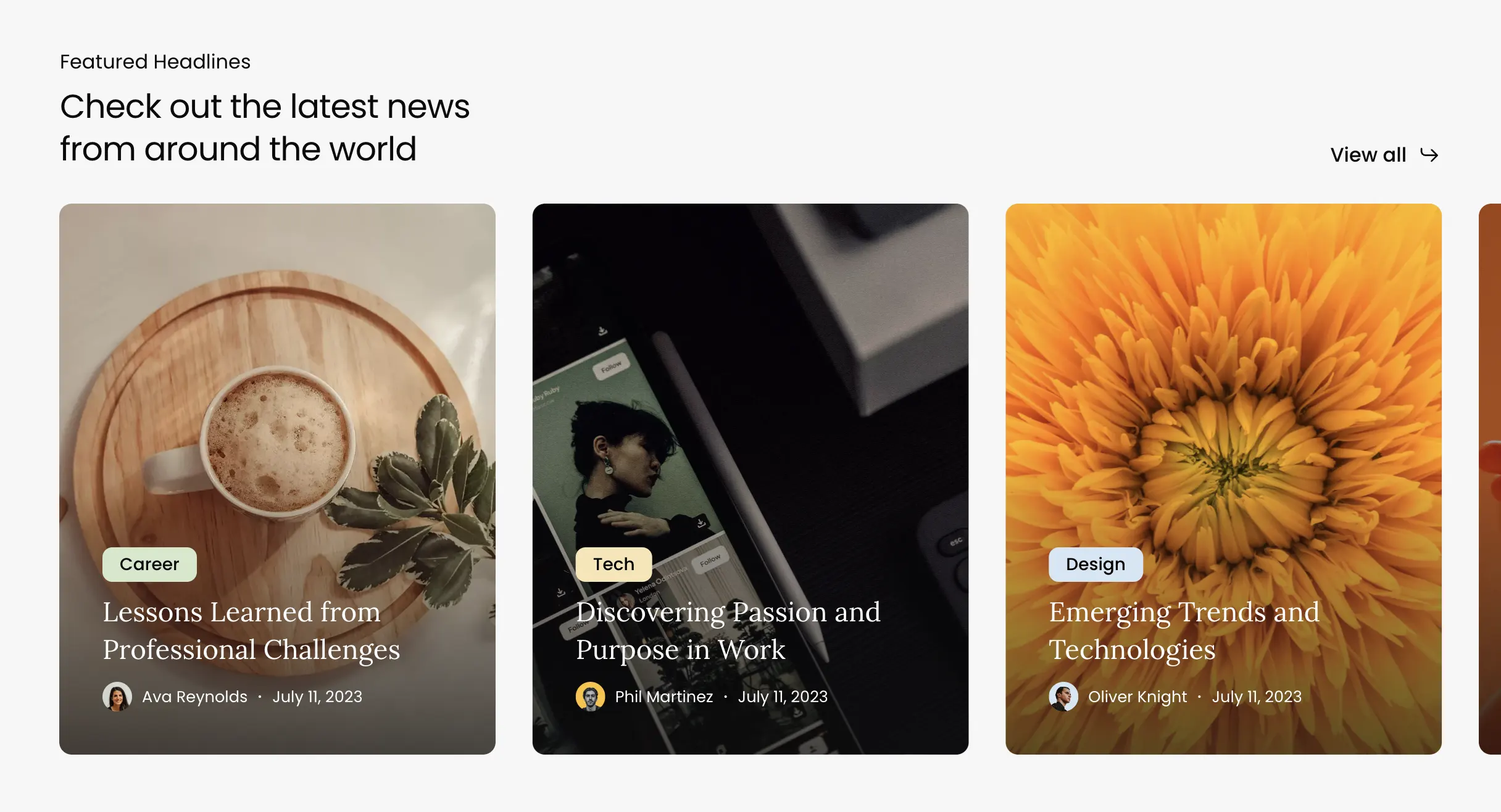Screen dimensions: 1501x812
Task: View author Phil Martinez's profile
Action: pyautogui.click(x=663, y=697)
